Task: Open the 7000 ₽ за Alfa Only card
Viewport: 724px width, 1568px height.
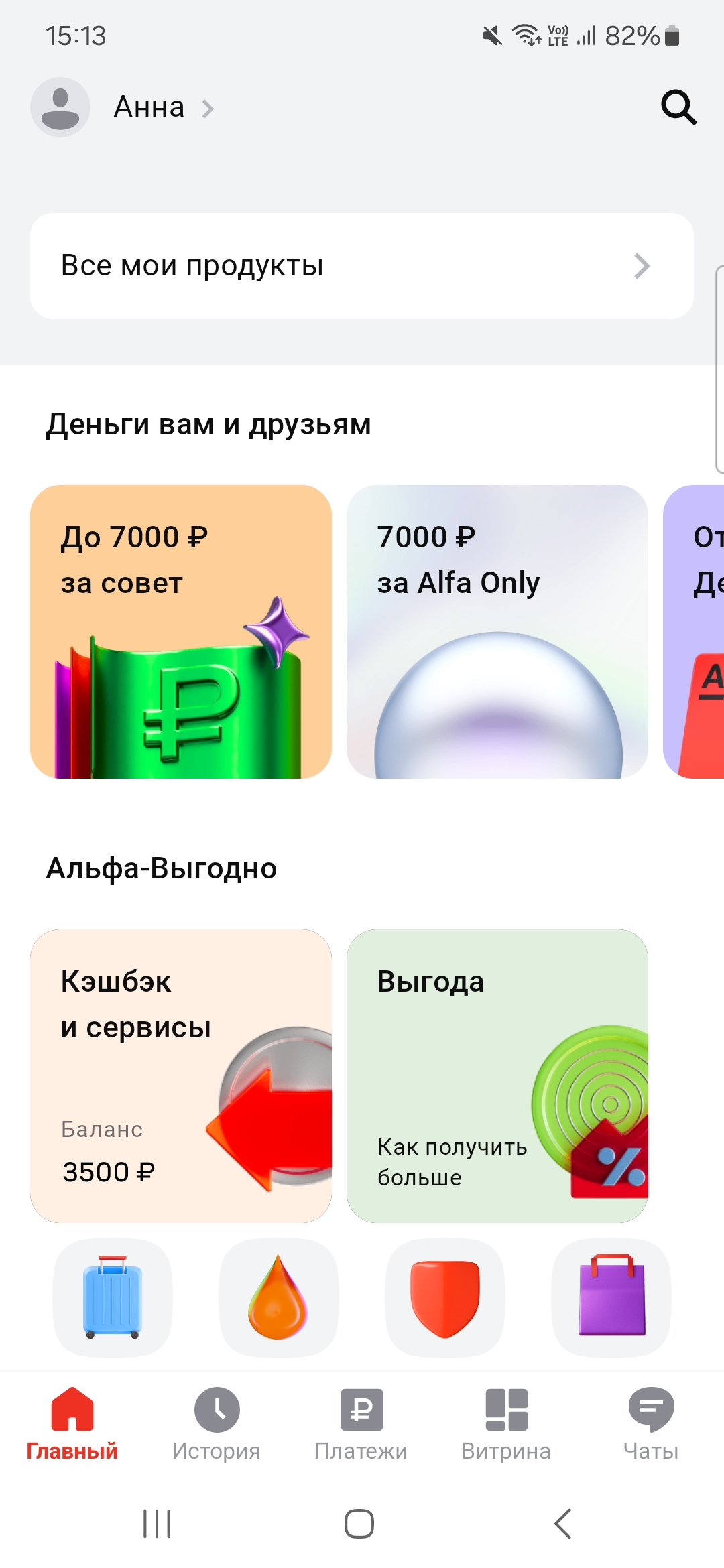Action: (x=497, y=631)
